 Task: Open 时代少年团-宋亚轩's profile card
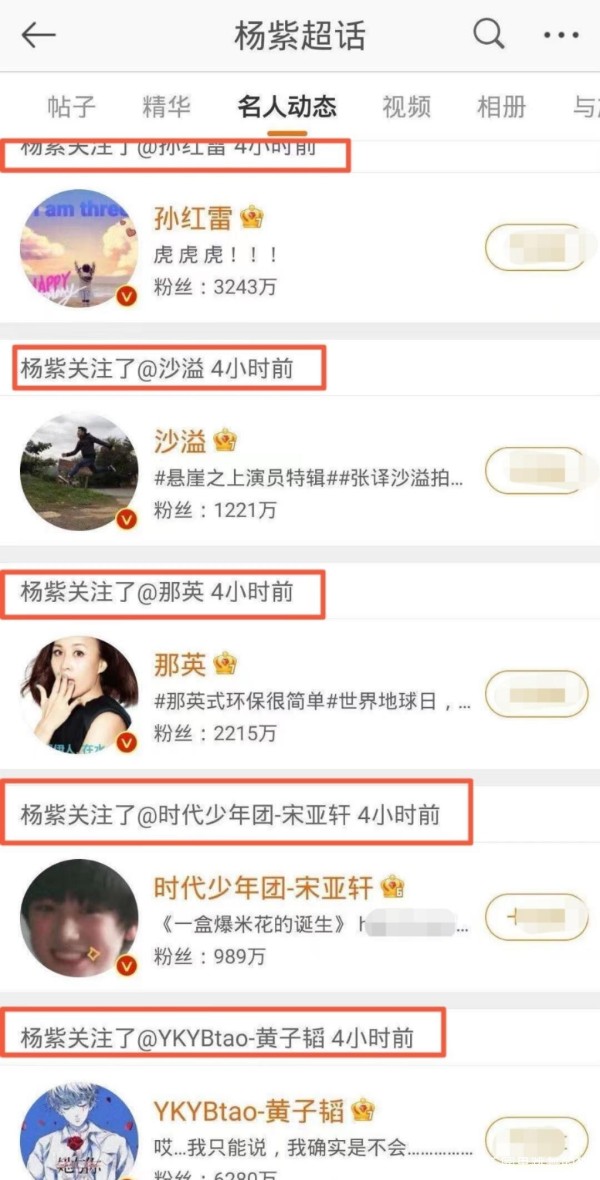(300, 917)
